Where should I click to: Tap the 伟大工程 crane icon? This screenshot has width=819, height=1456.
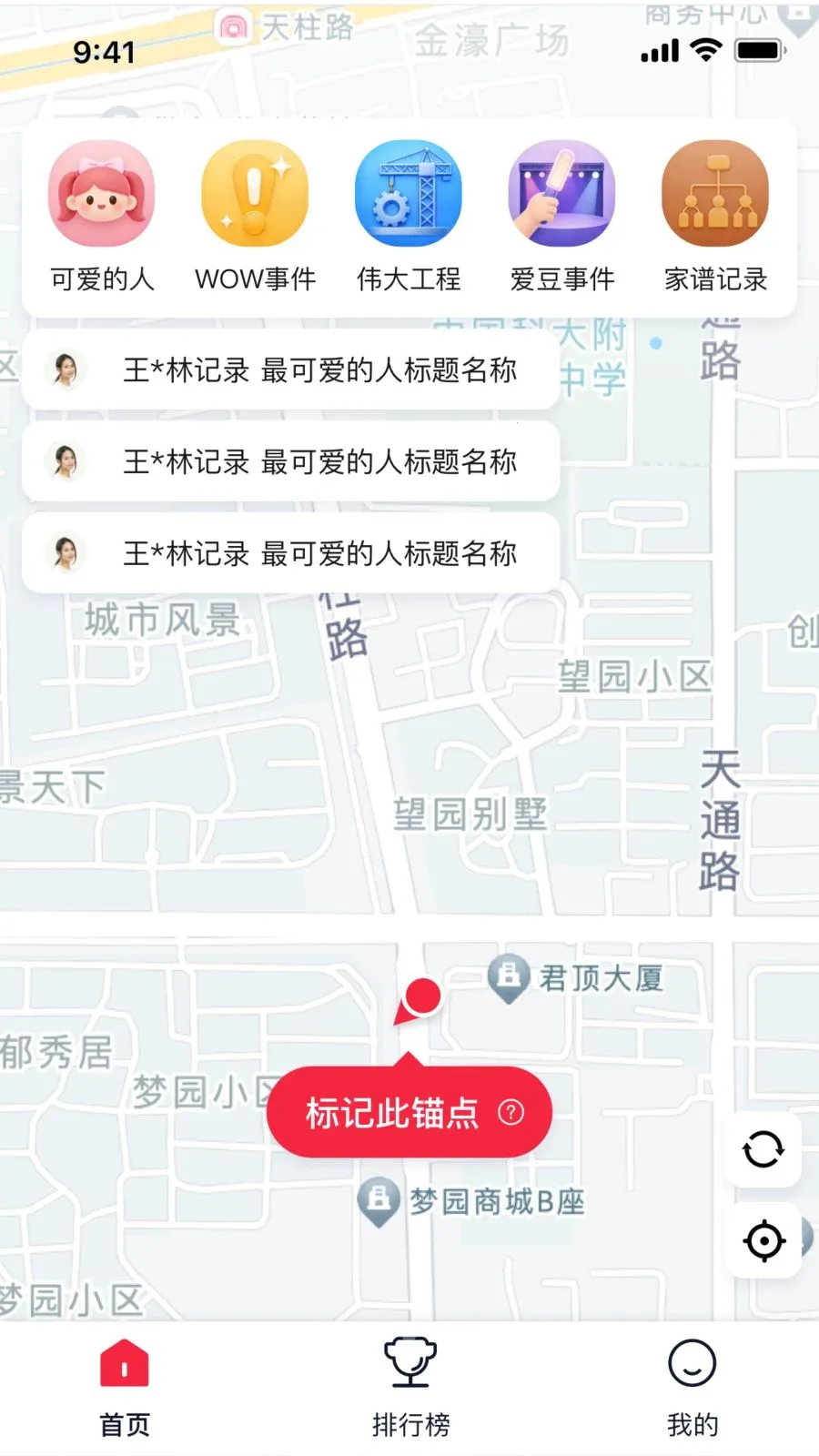coord(409,193)
